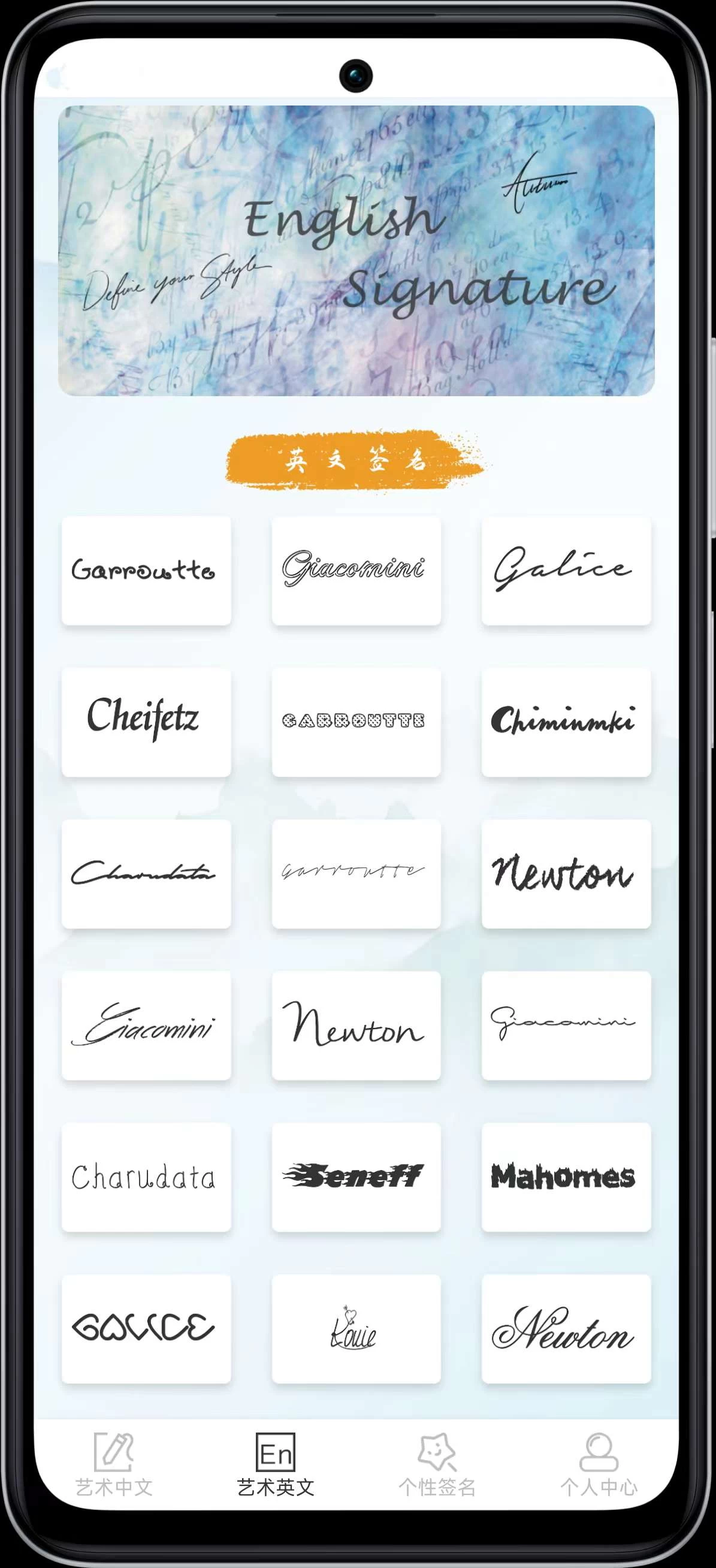Select the Cheifetz signature style
The width and height of the screenshot is (716, 1568).
[x=146, y=722]
